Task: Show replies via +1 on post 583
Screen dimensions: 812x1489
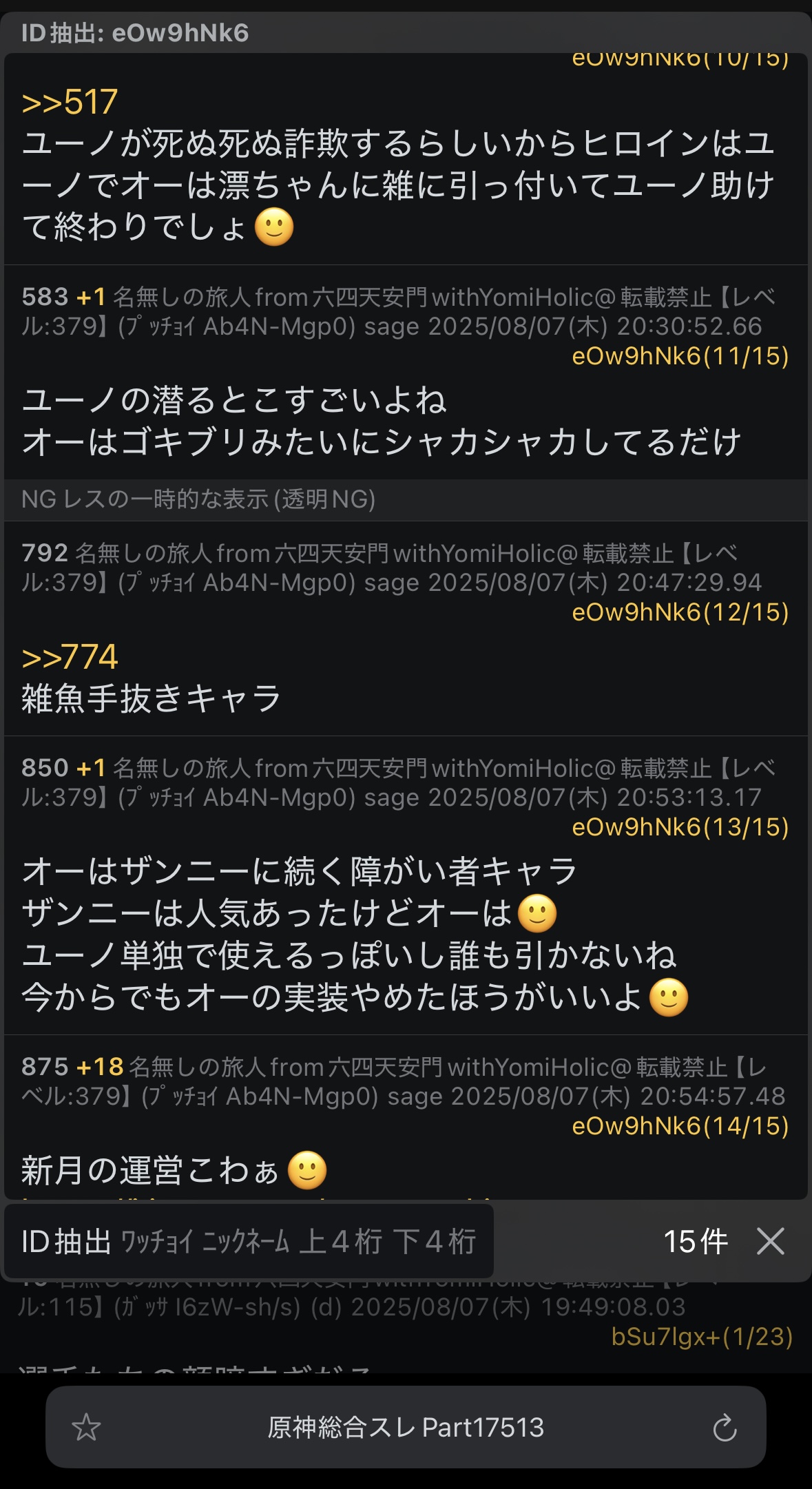Action: pyautogui.click(x=91, y=297)
